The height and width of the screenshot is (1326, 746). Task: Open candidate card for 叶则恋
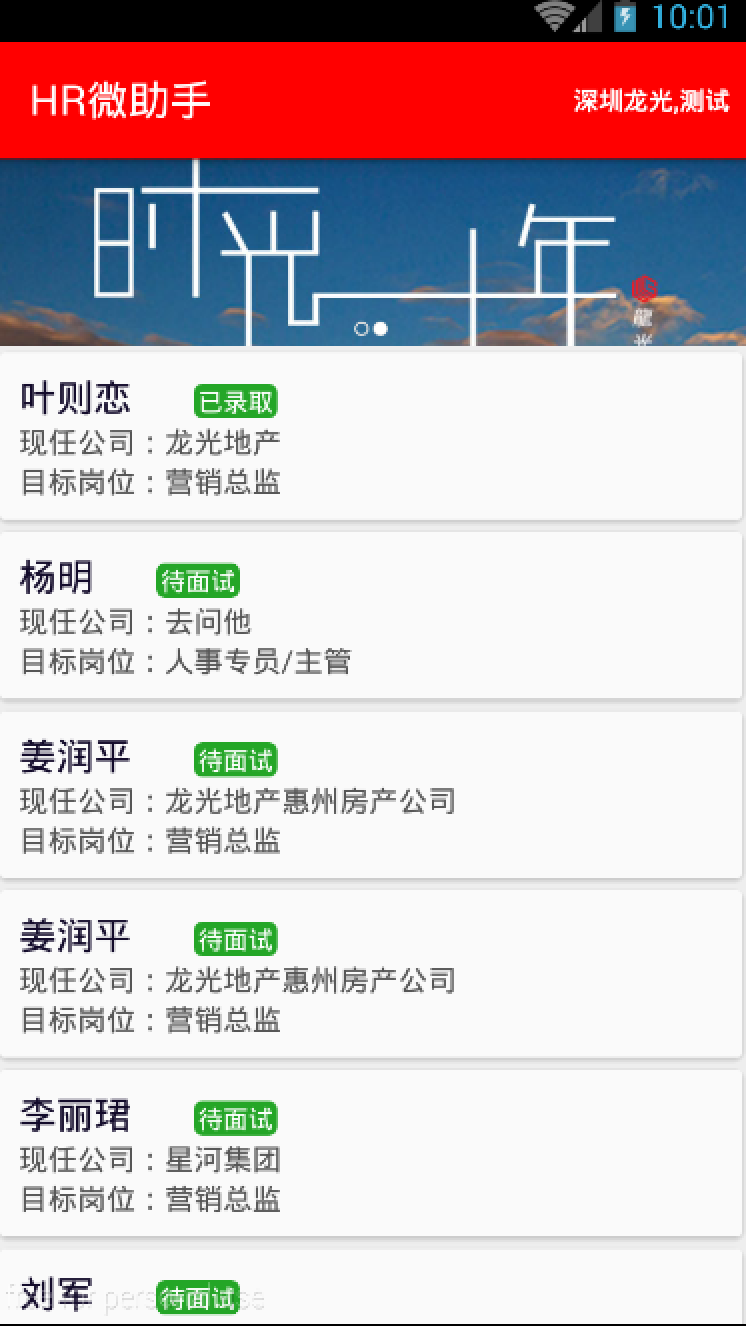coord(371,436)
